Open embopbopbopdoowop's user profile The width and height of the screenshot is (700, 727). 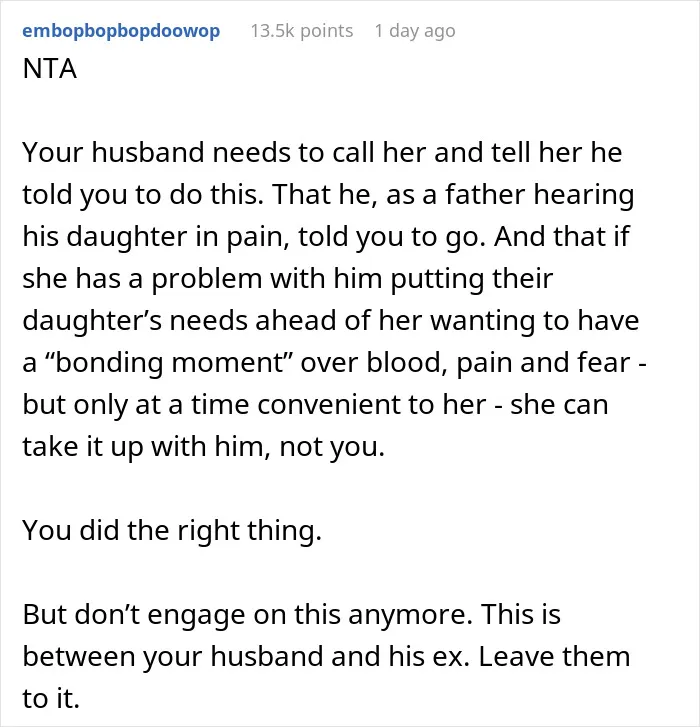coord(121,32)
